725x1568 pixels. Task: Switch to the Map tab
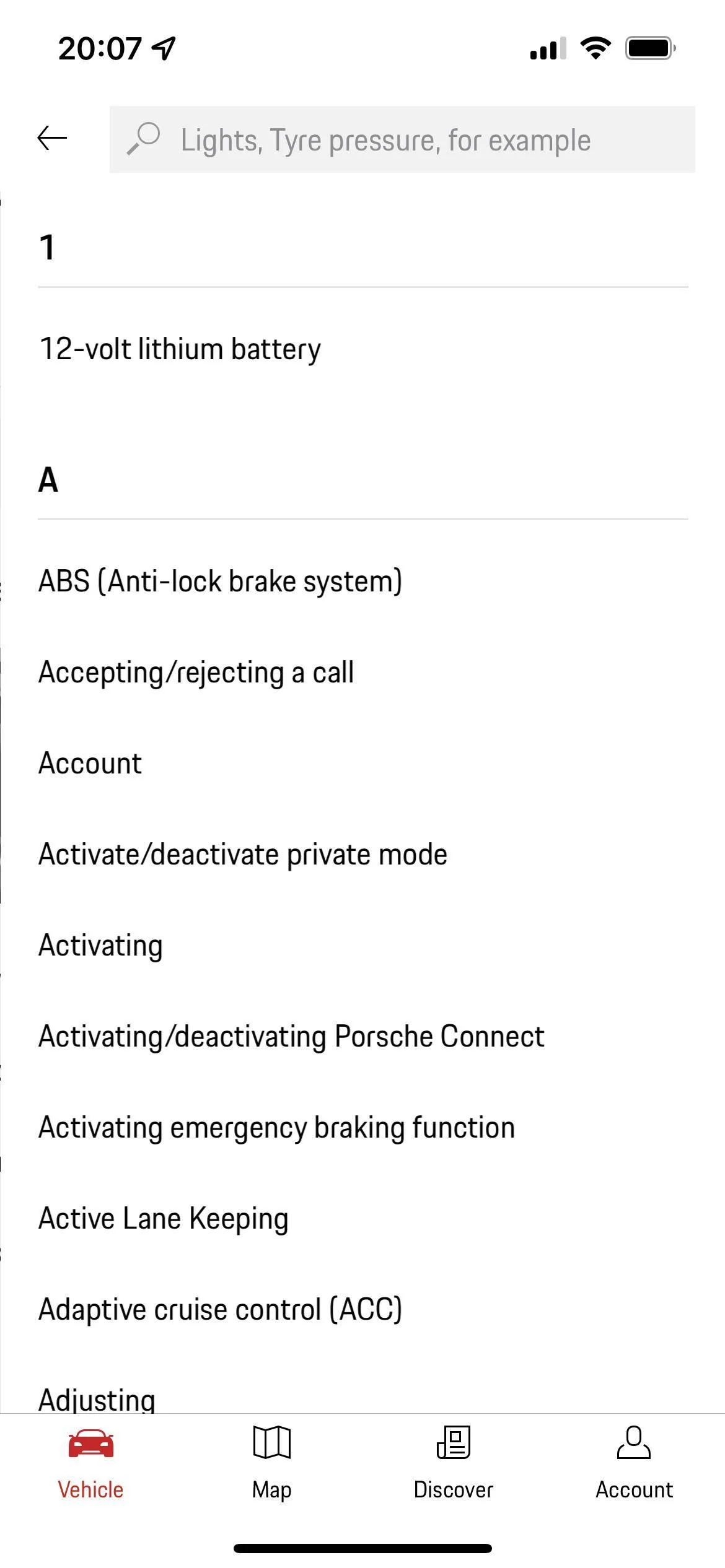click(x=272, y=1464)
